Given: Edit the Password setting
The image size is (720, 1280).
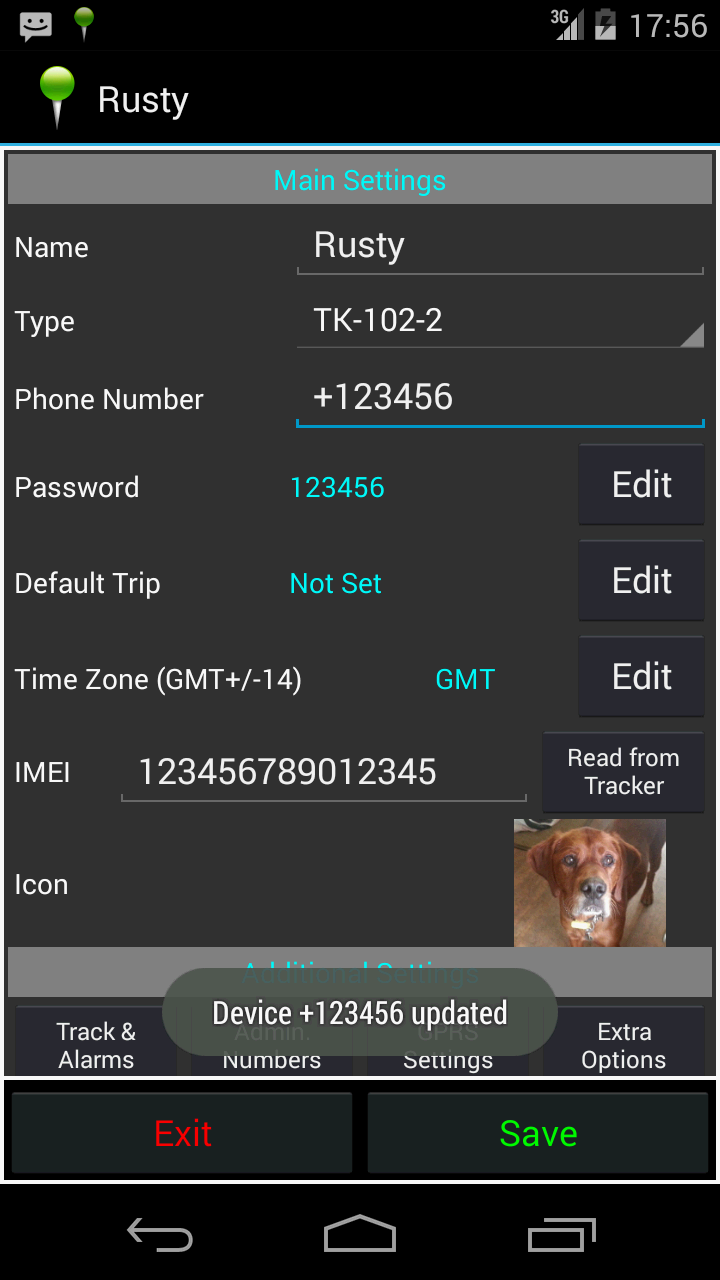Looking at the screenshot, I should (641, 485).
